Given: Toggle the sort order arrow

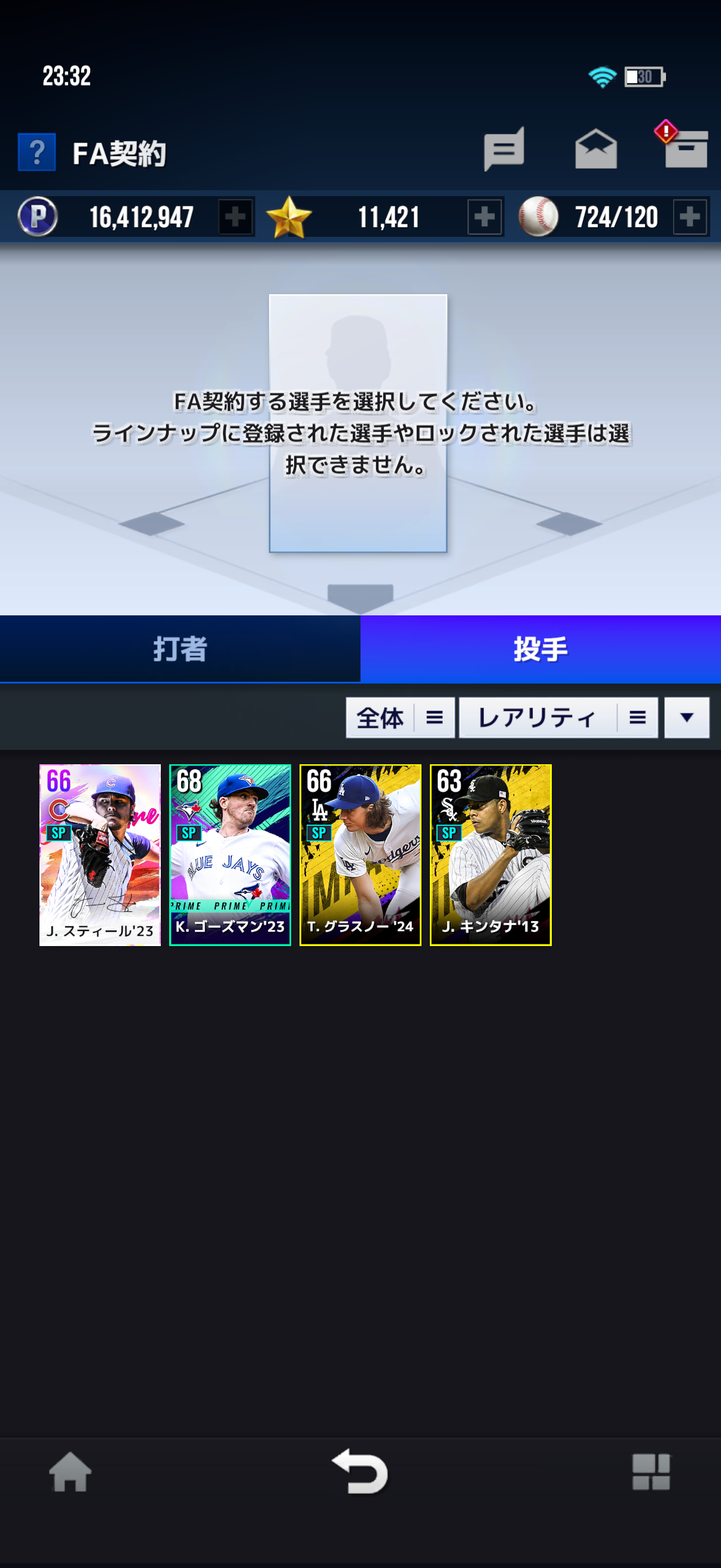Looking at the screenshot, I should pyautogui.click(x=686, y=718).
